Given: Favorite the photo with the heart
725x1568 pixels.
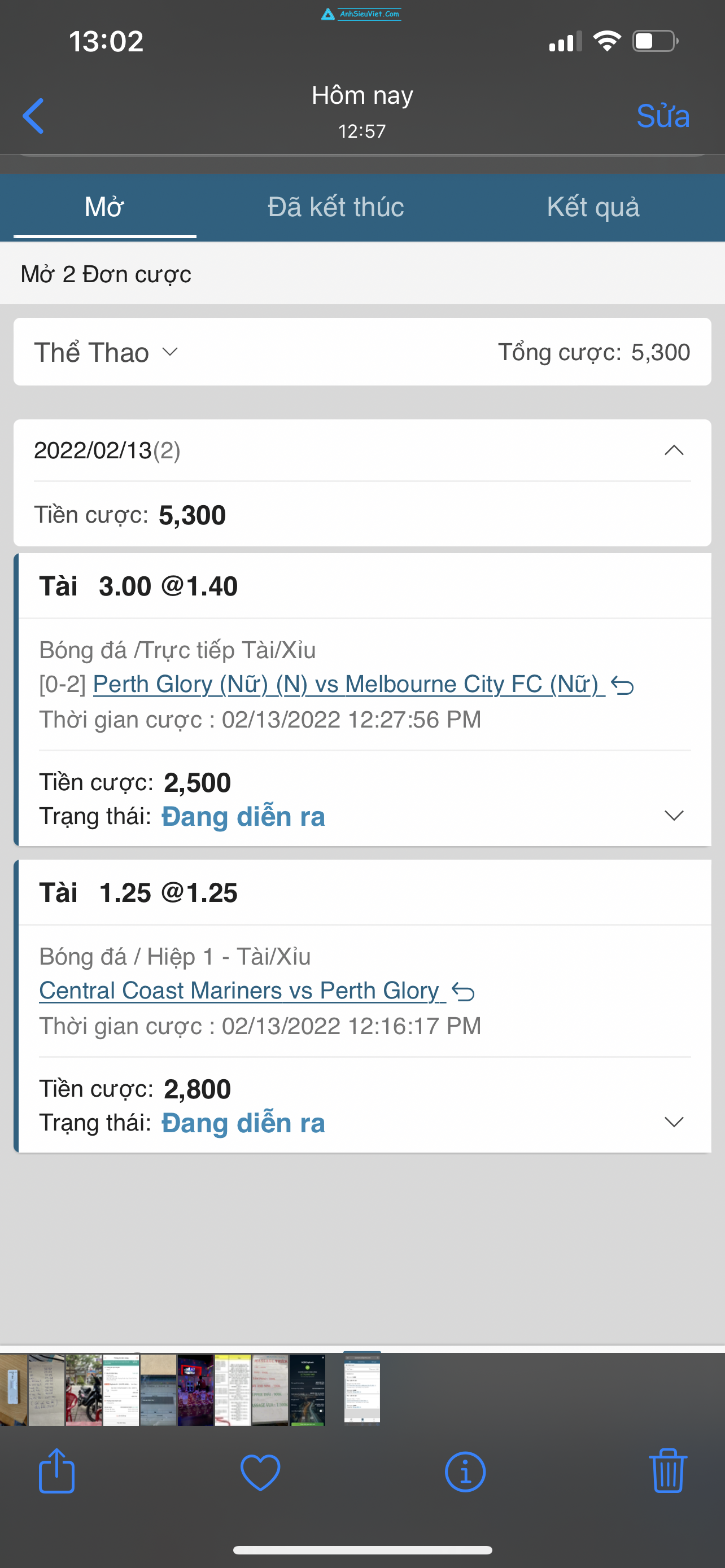Looking at the screenshot, I should click(260, 1473).
